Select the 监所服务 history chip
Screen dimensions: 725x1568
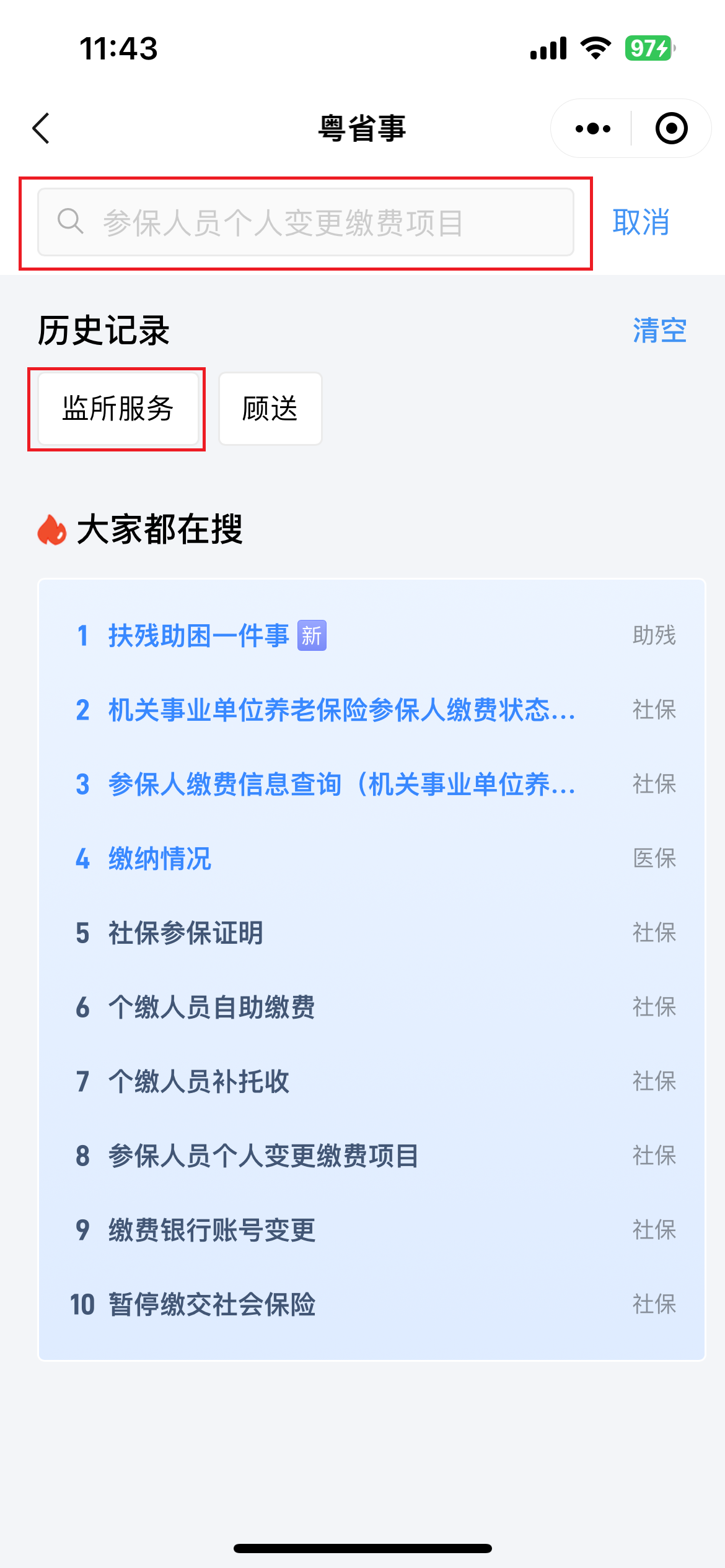click(x=117, y=409)
